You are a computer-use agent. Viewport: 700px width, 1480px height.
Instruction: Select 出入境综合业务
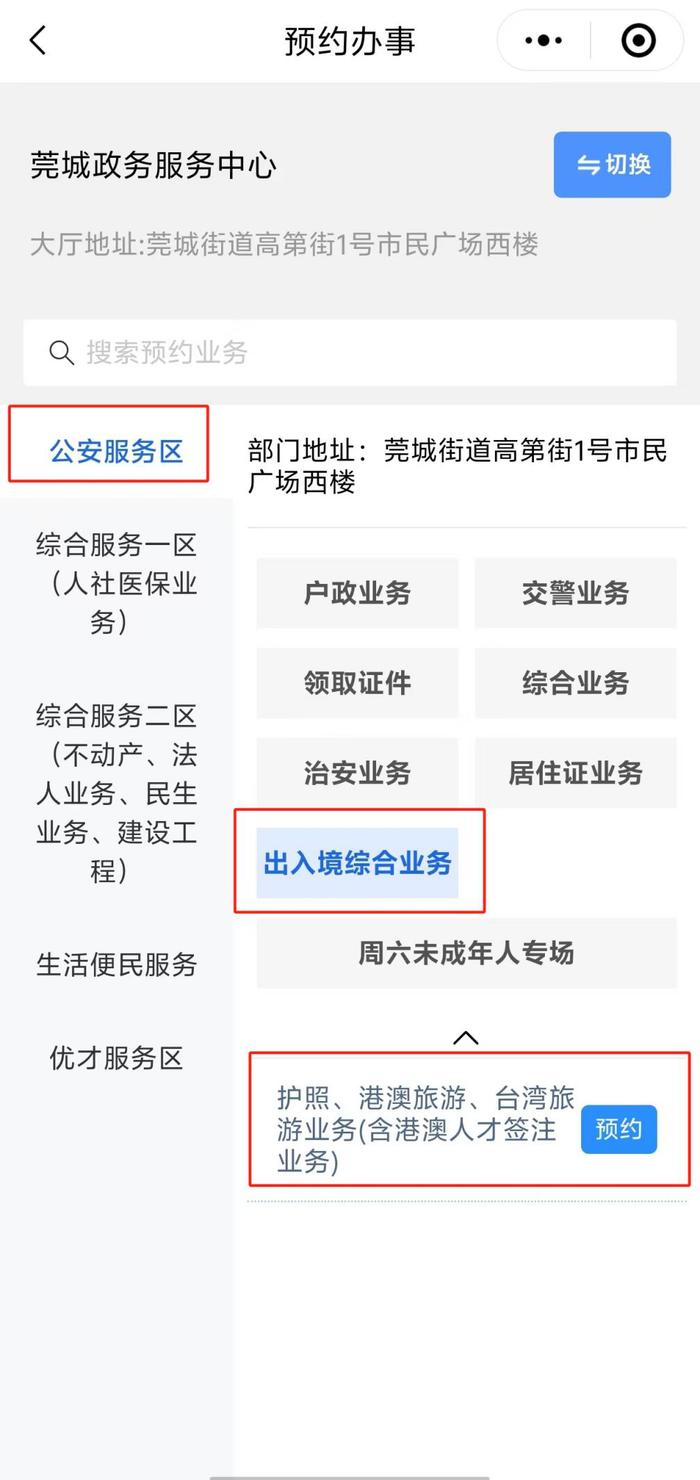(357, 863)
